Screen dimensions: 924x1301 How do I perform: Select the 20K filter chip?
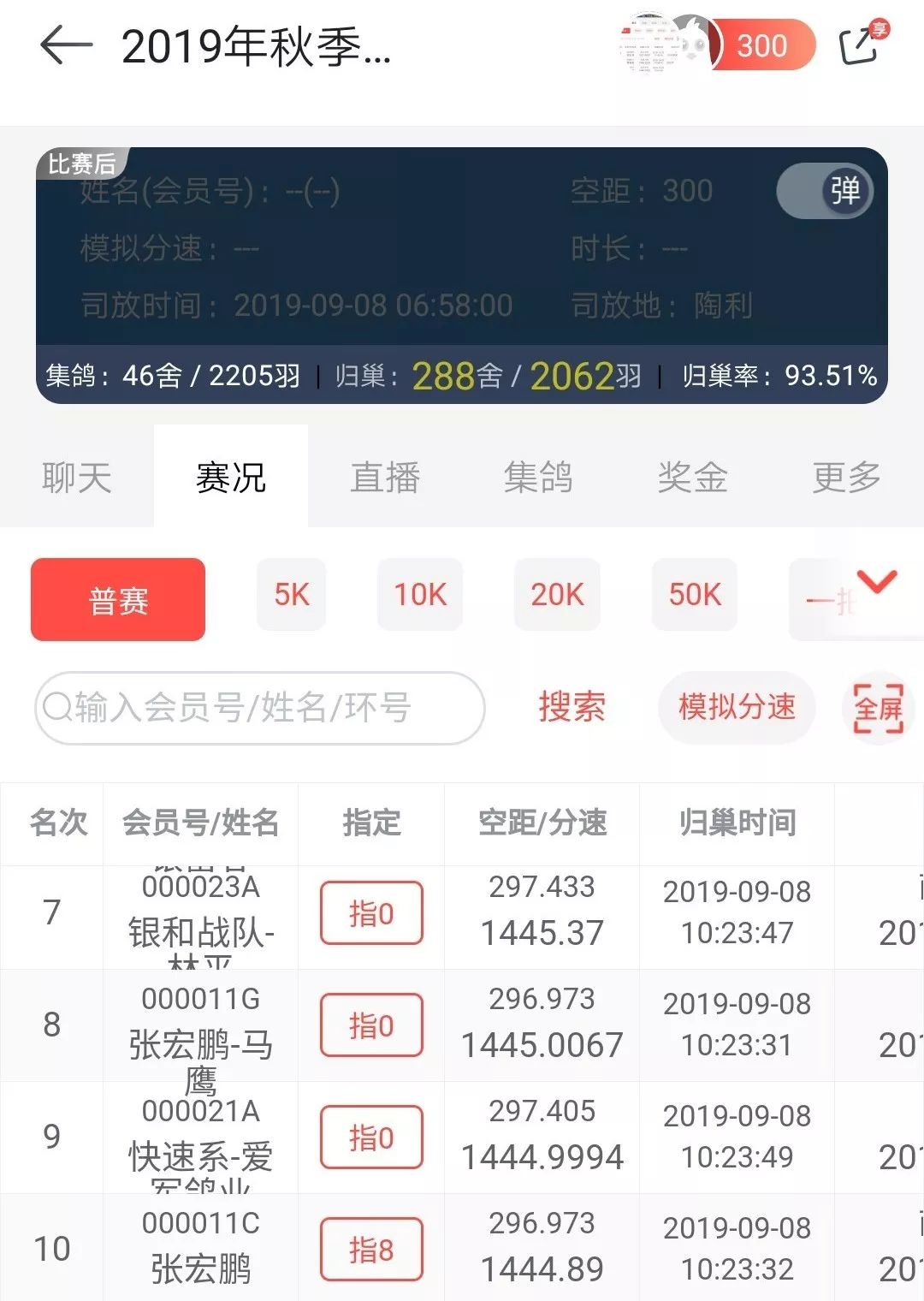coord(557,595)
